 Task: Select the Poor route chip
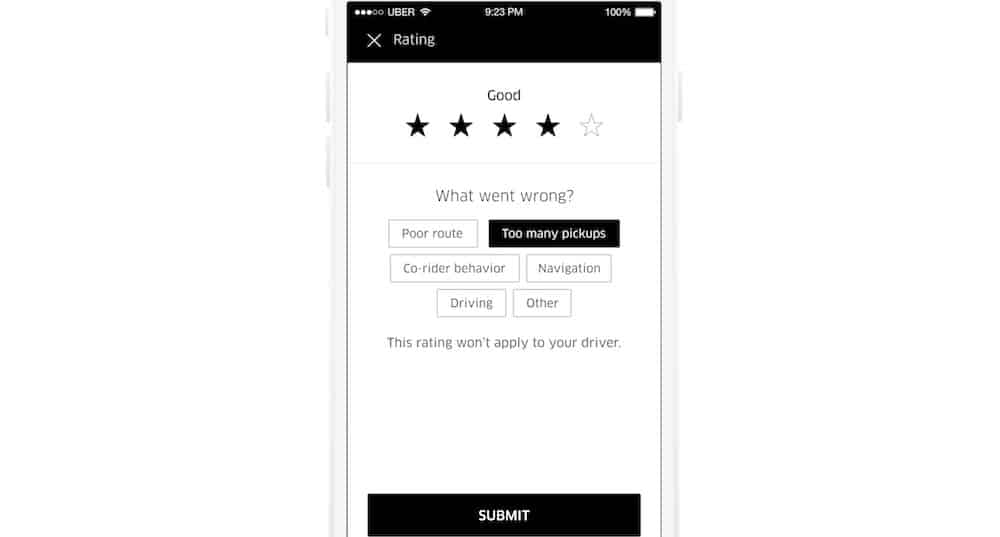[x=432, y=234]
